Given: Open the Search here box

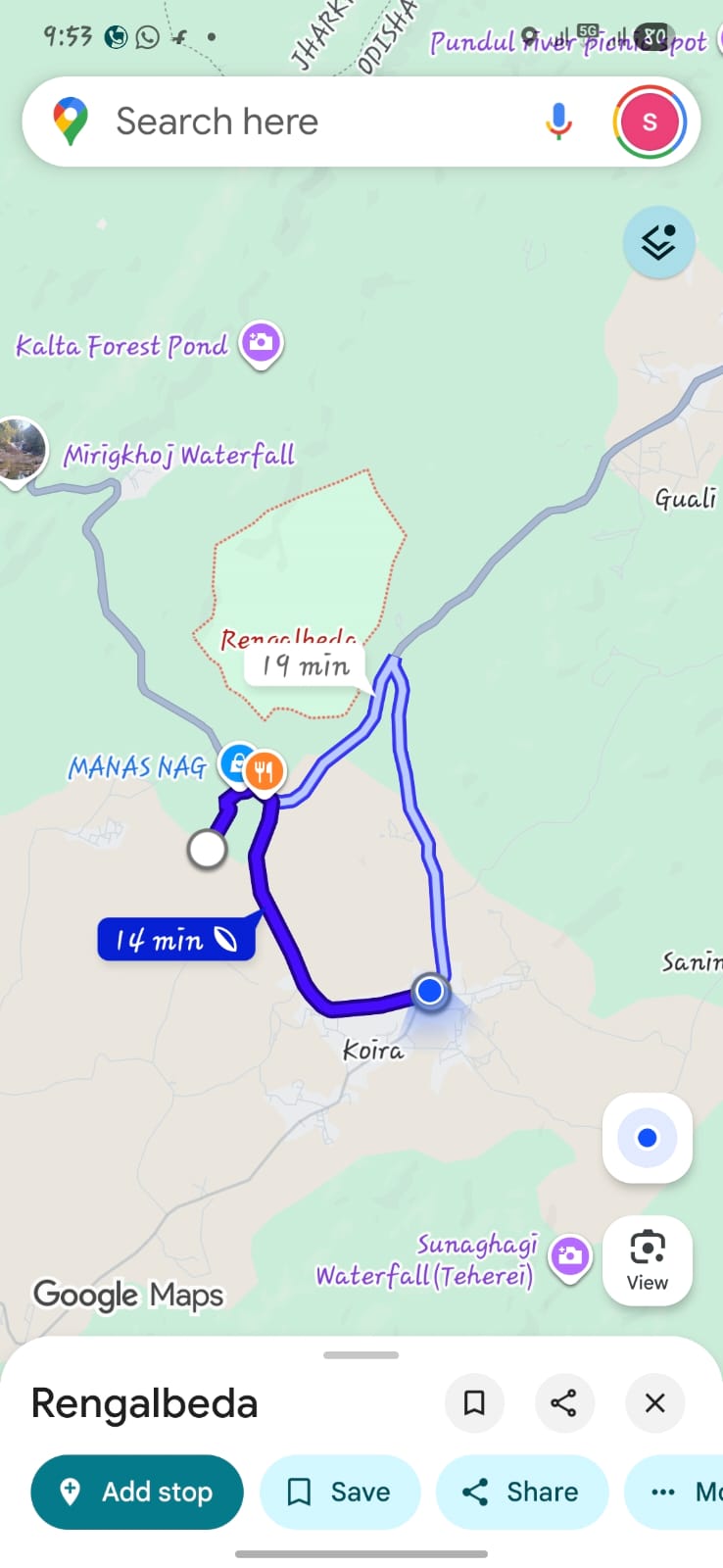Looking at the screenshot, I should pos(294,122).
